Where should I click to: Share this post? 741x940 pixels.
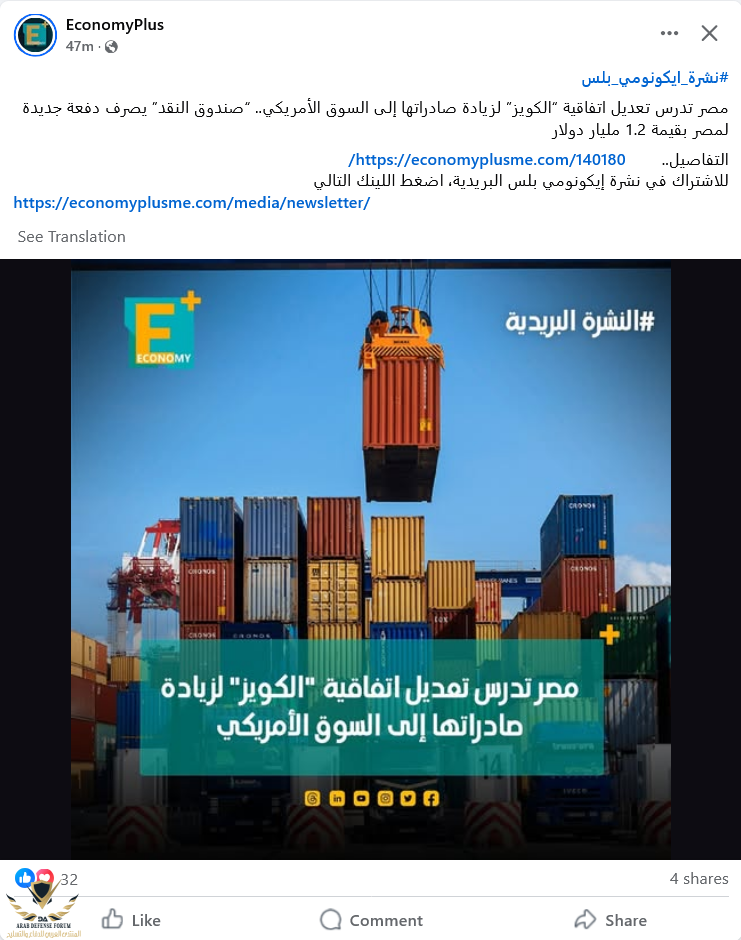click(610, 920)
